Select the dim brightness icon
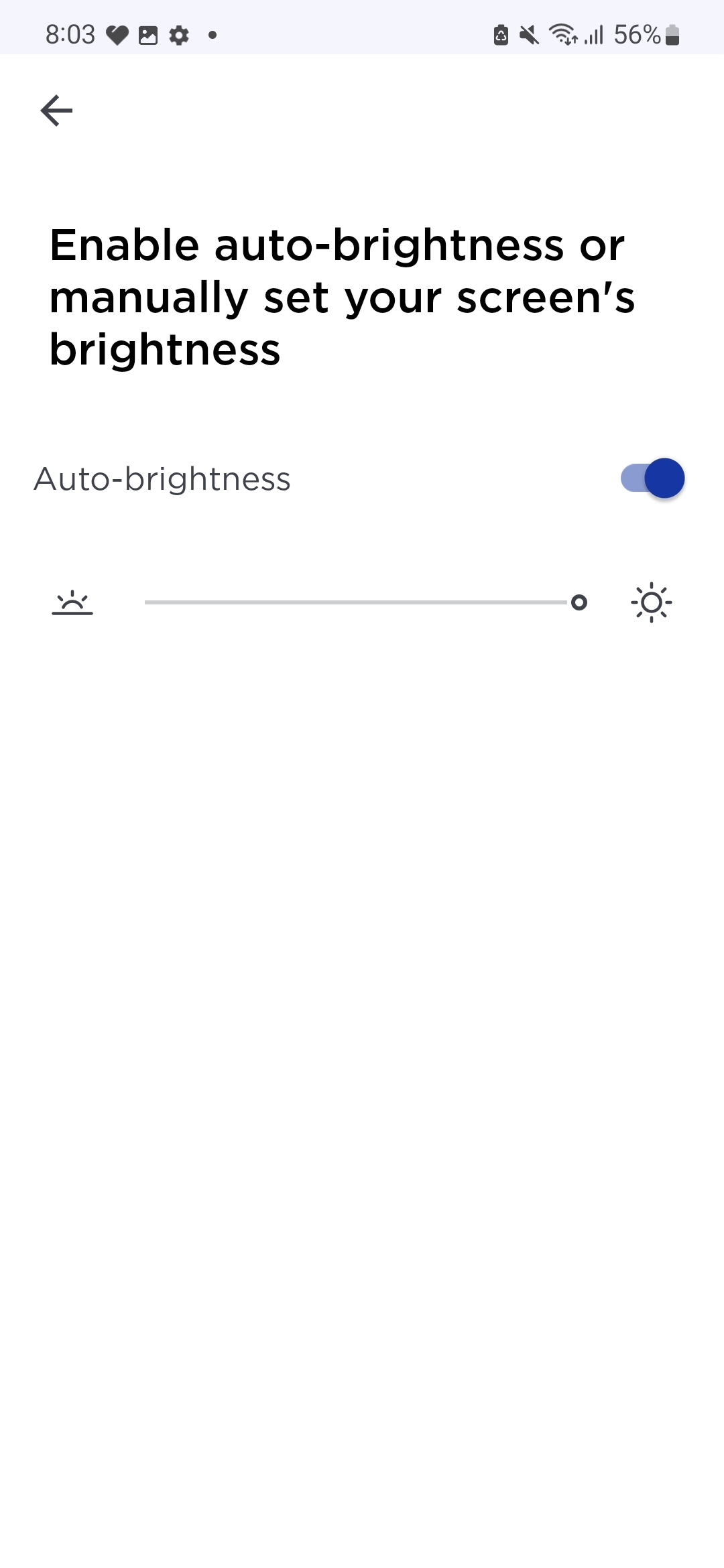Screen dimensions: 724x1568 click(71, 603)
